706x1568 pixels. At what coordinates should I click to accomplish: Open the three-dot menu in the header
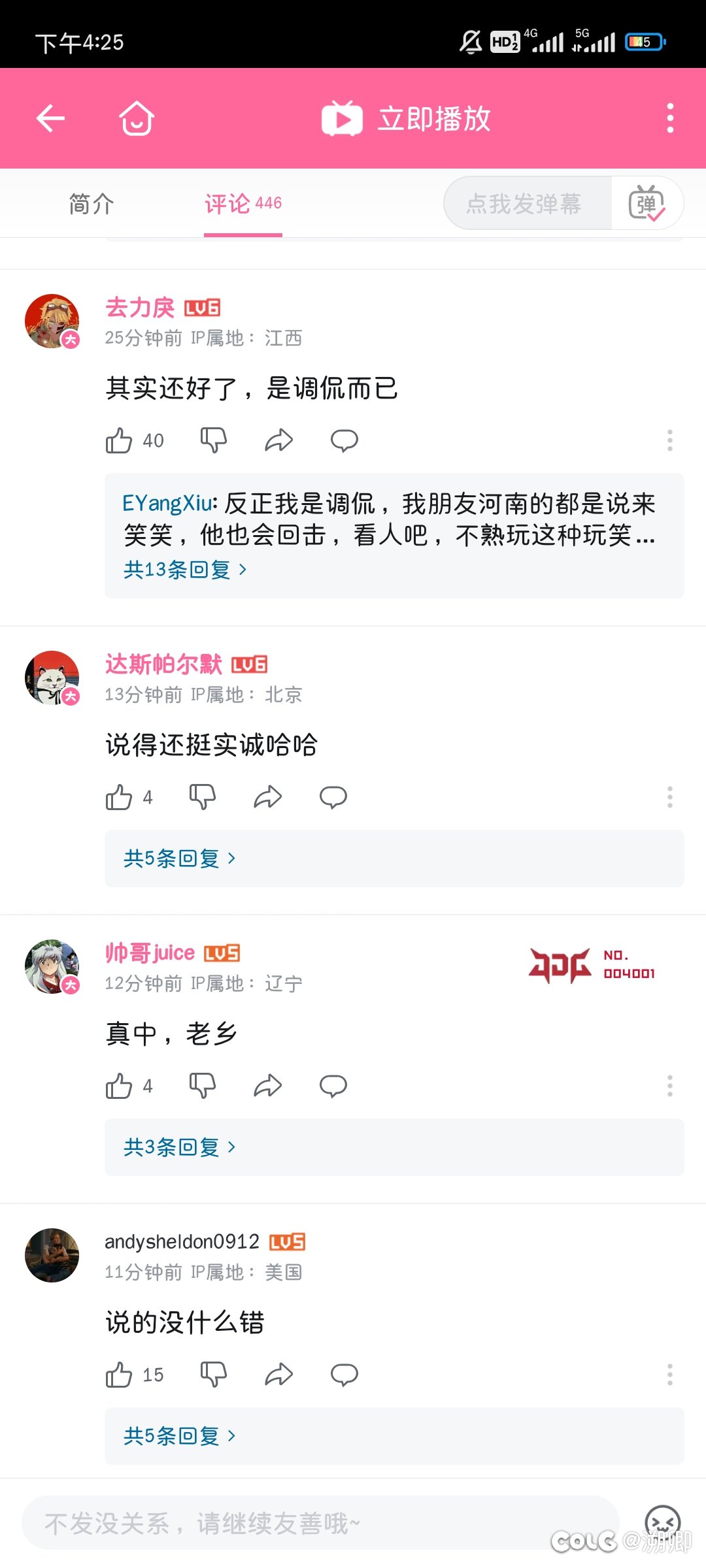coord(670,118)
